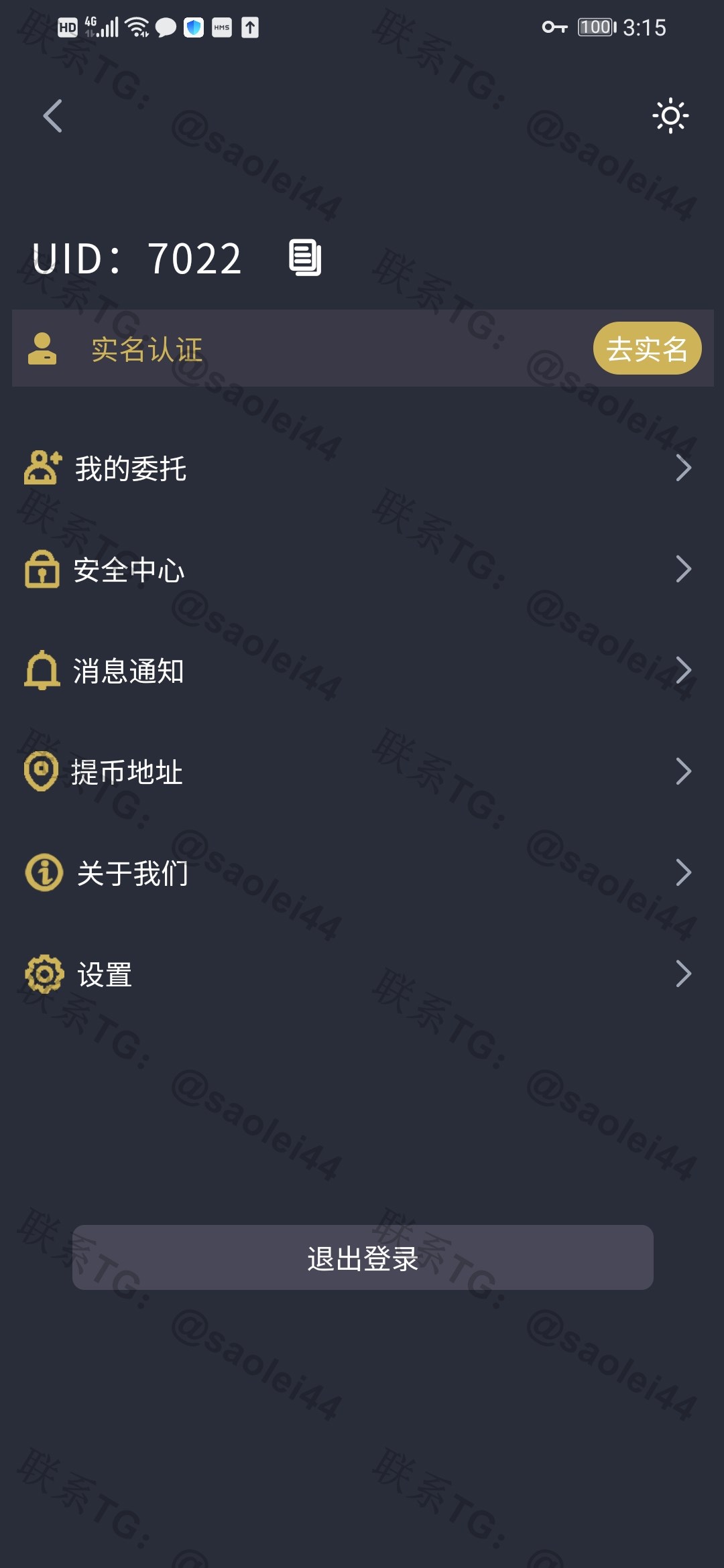Tap the 去实名 button
The width and height of the screenshot is (724, 1568).
tap(647, 348)
